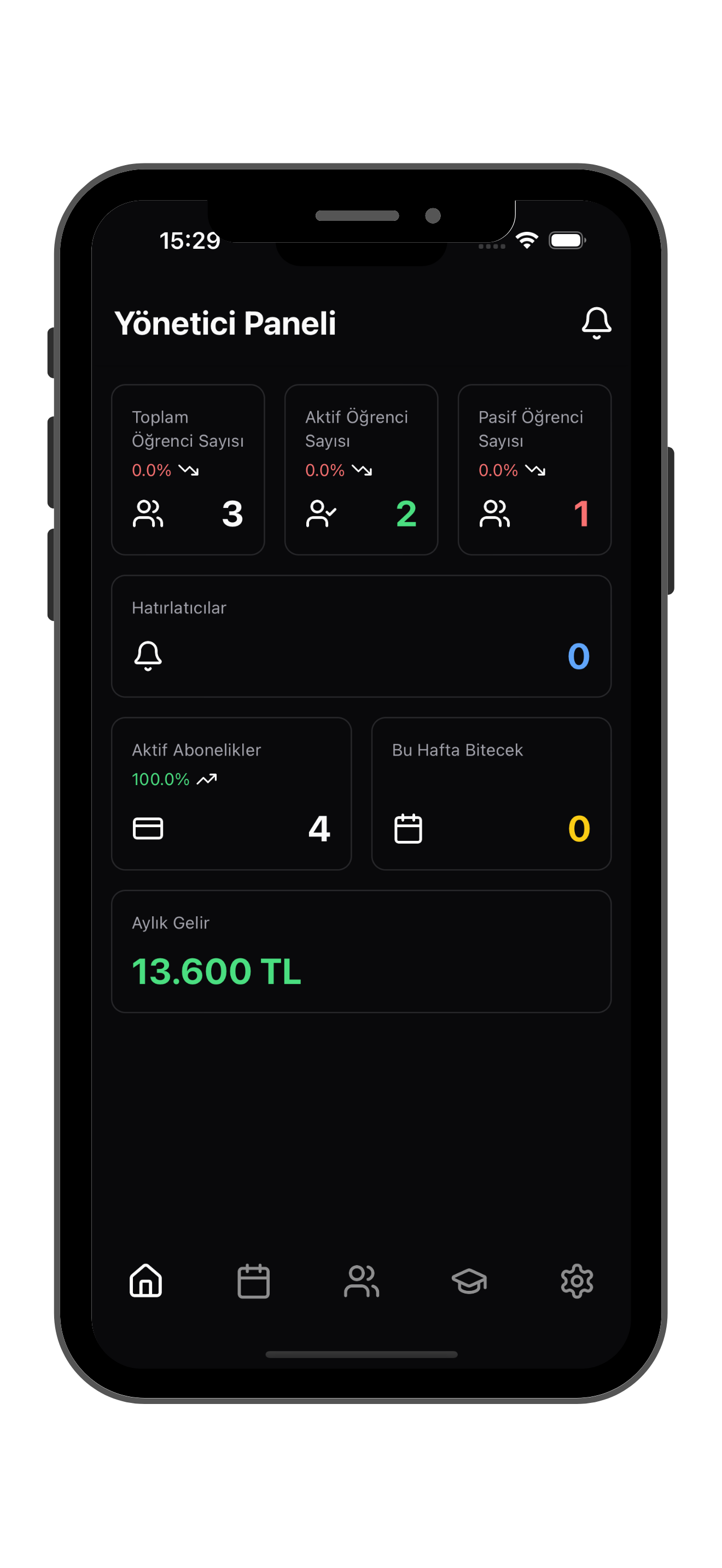
Task: Open Aktif Öğrenci Sayısı card
Action: (361, 469)
